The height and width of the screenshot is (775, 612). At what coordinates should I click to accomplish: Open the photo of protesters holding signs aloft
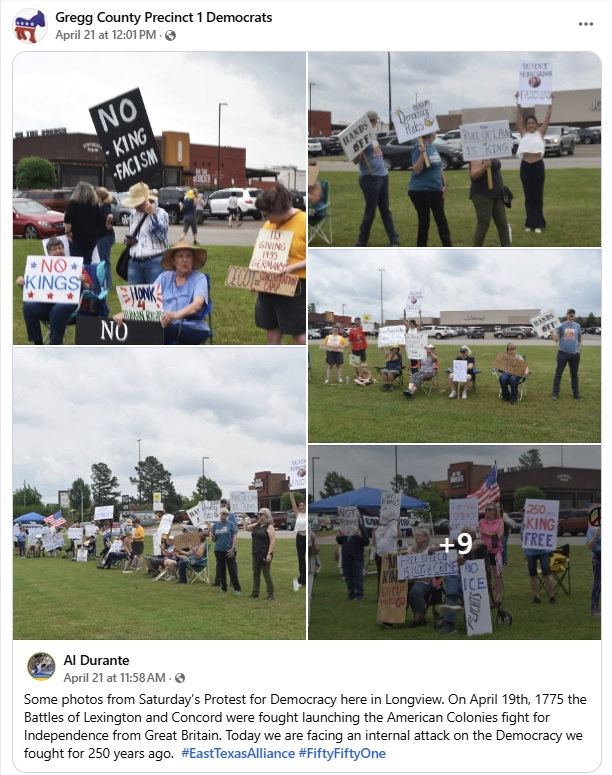[454, 149]
